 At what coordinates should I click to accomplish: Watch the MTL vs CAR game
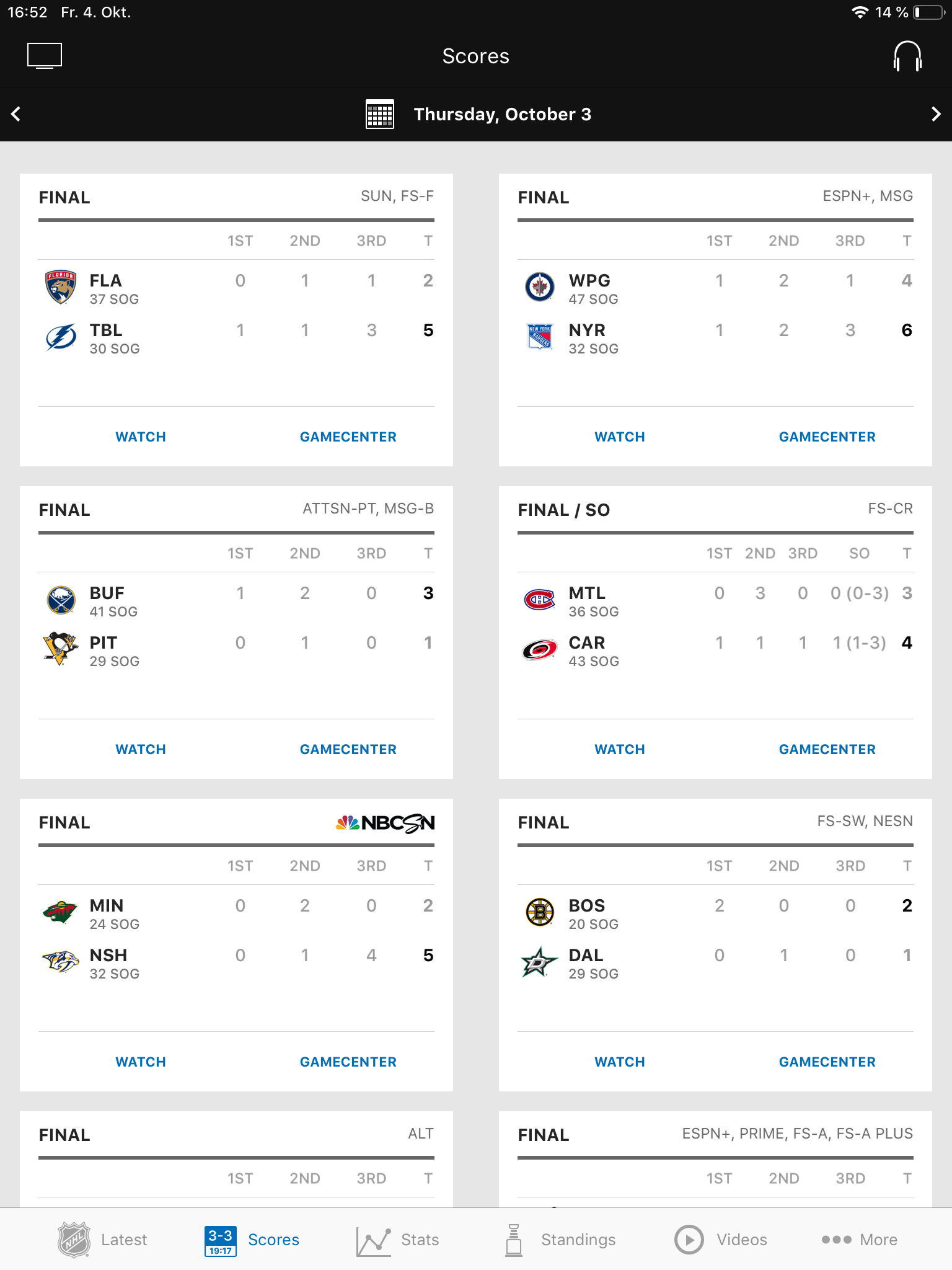(x=620, y=749)
